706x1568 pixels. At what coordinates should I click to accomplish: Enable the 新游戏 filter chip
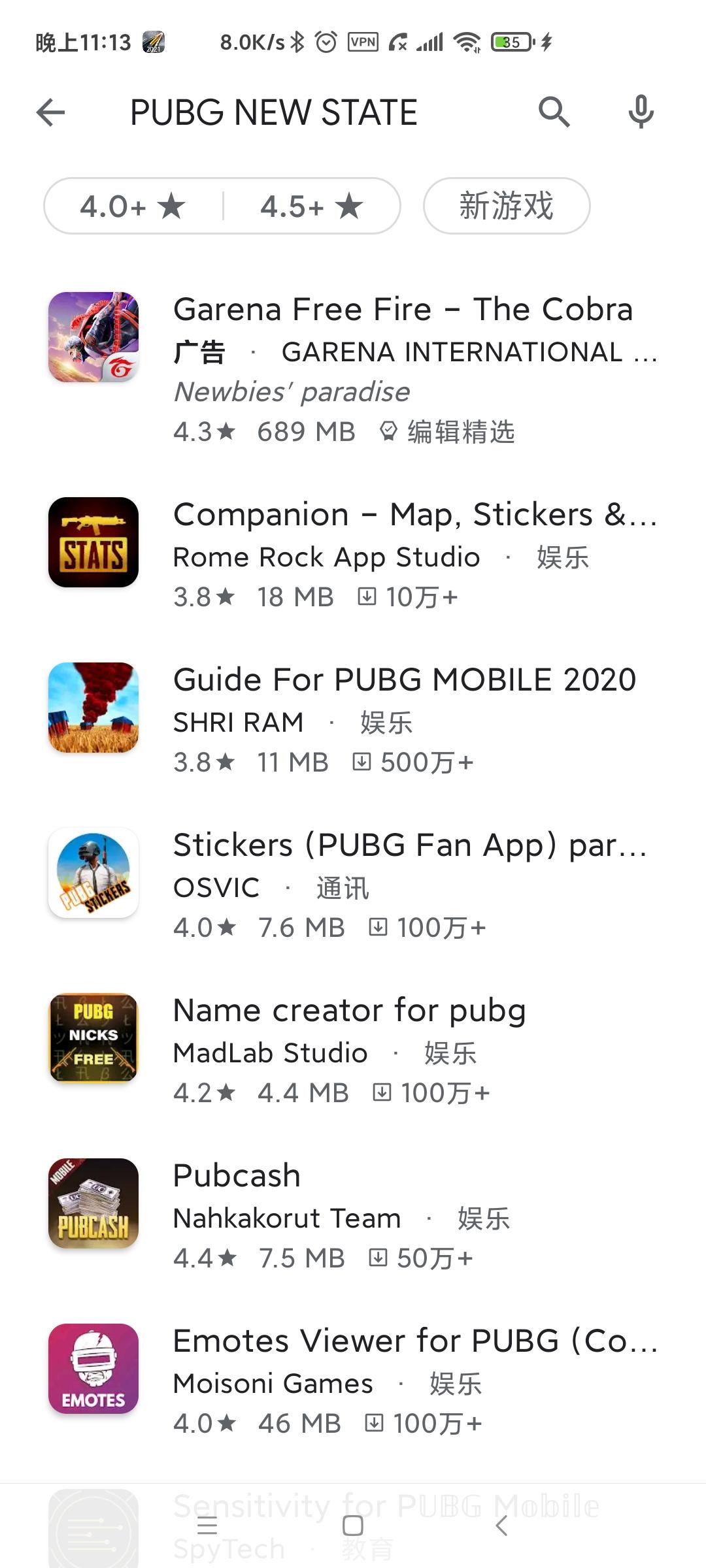(507, 206)
